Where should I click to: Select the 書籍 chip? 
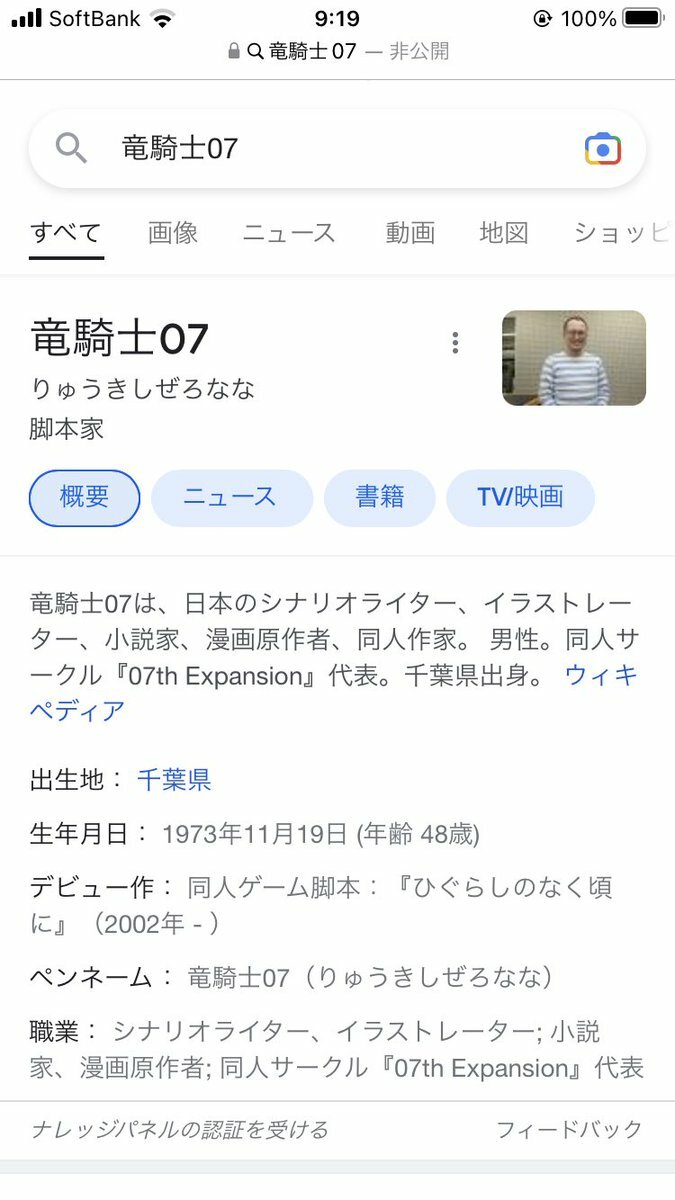pyautogui.click(x=379, y=497)
